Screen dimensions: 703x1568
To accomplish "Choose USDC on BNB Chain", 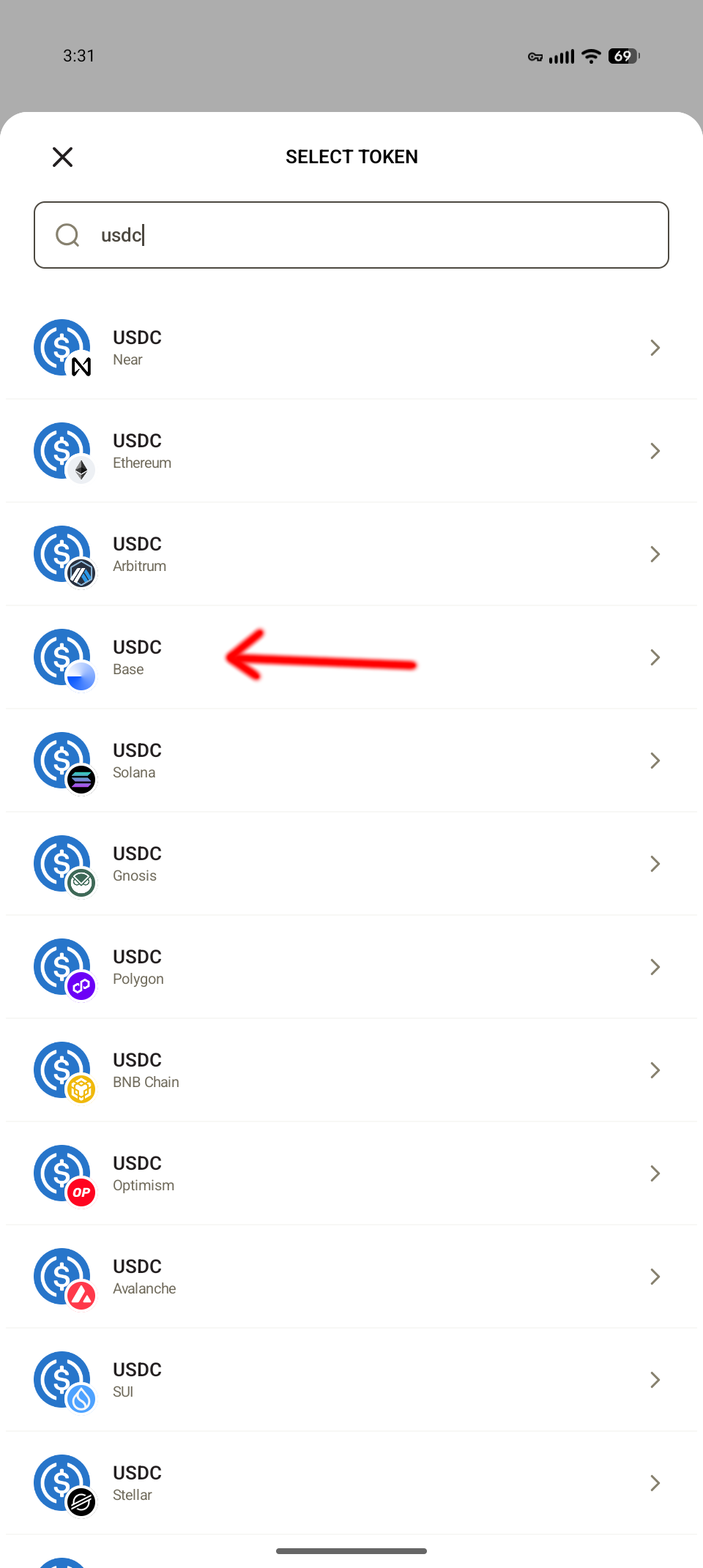I will pyautogui.click(x=351, y=1070).
